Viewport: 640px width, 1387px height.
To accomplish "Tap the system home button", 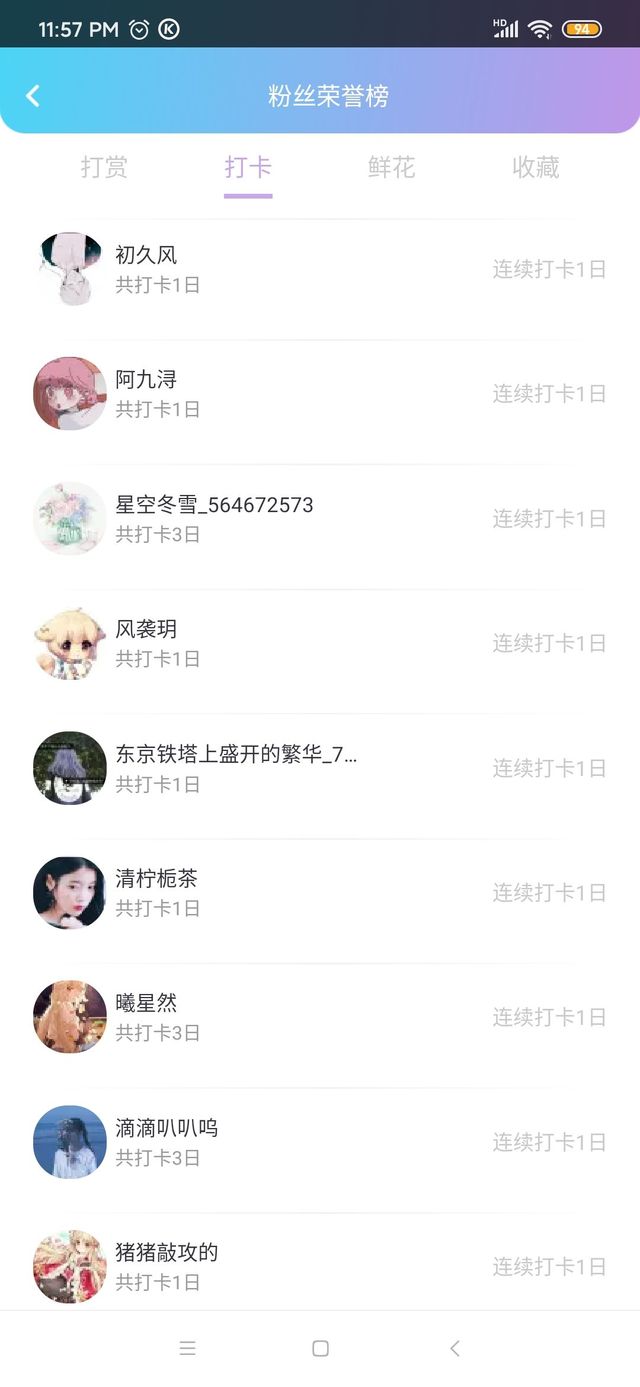I will 320,1348.
